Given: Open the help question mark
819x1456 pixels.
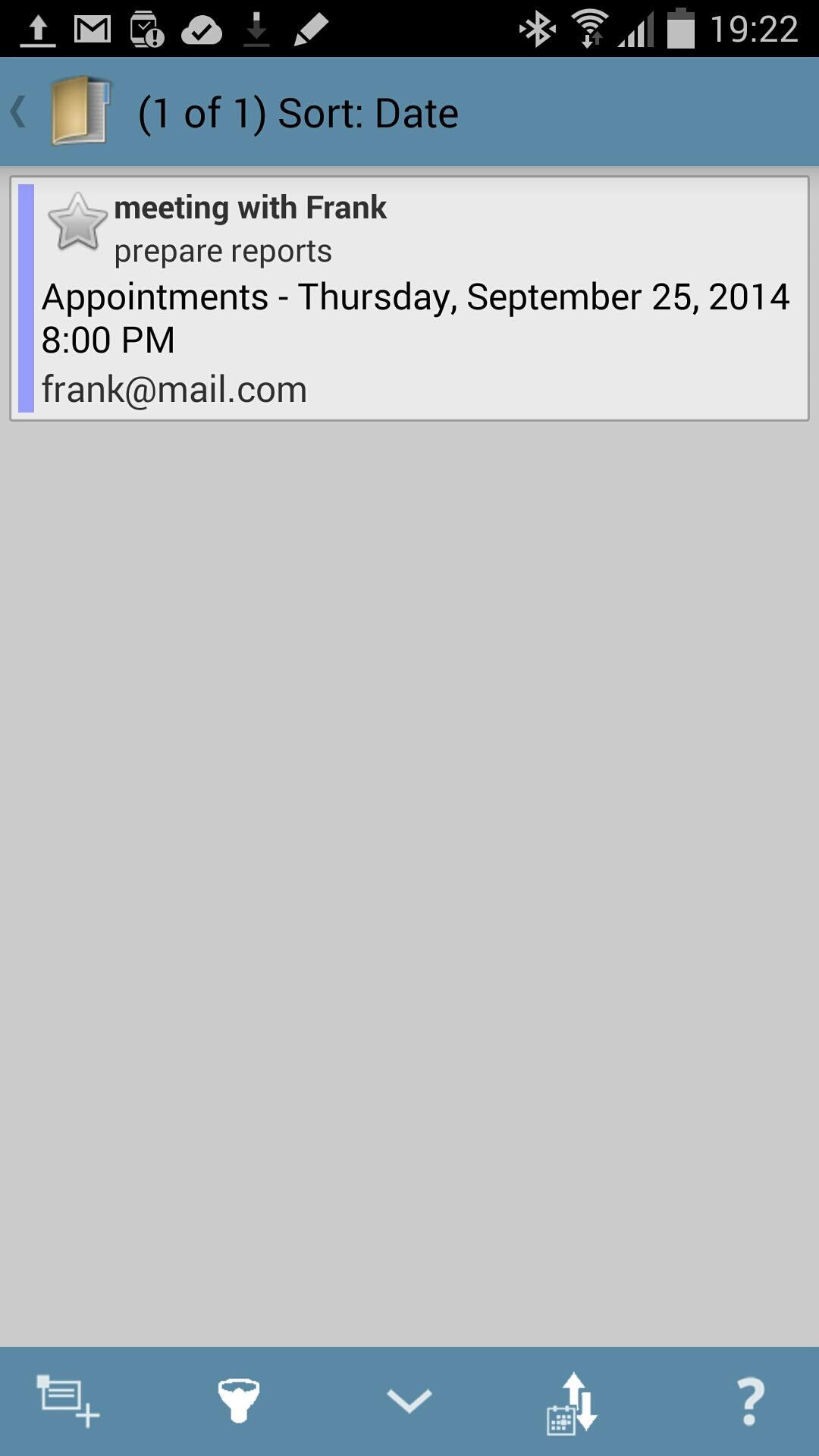Looking at the screenshot, I should tap(749, 1401).
